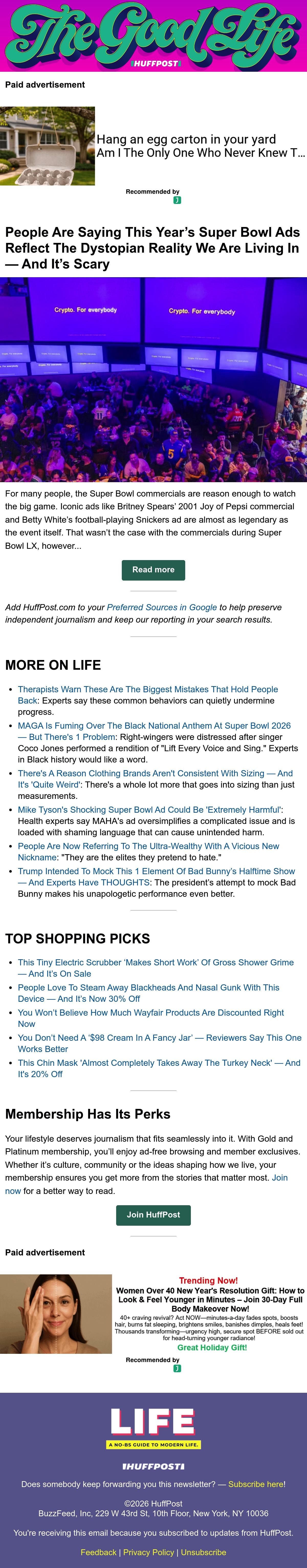The height and width of the screenshot is (1568, 307).
Task: Open Preferred Sources in Google link
Action: coord(162,607)
